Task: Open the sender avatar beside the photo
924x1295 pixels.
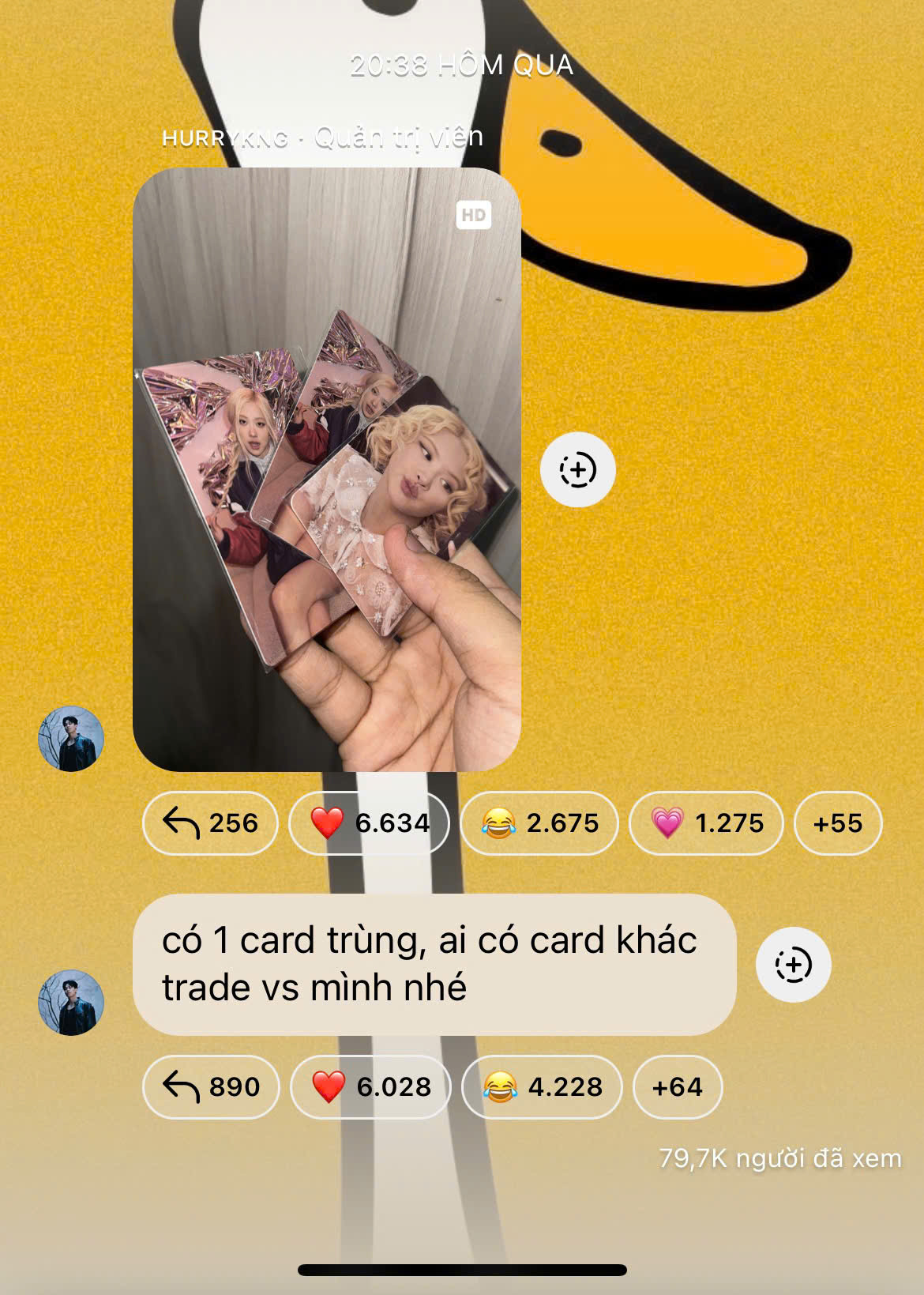Action: (71, 739)
